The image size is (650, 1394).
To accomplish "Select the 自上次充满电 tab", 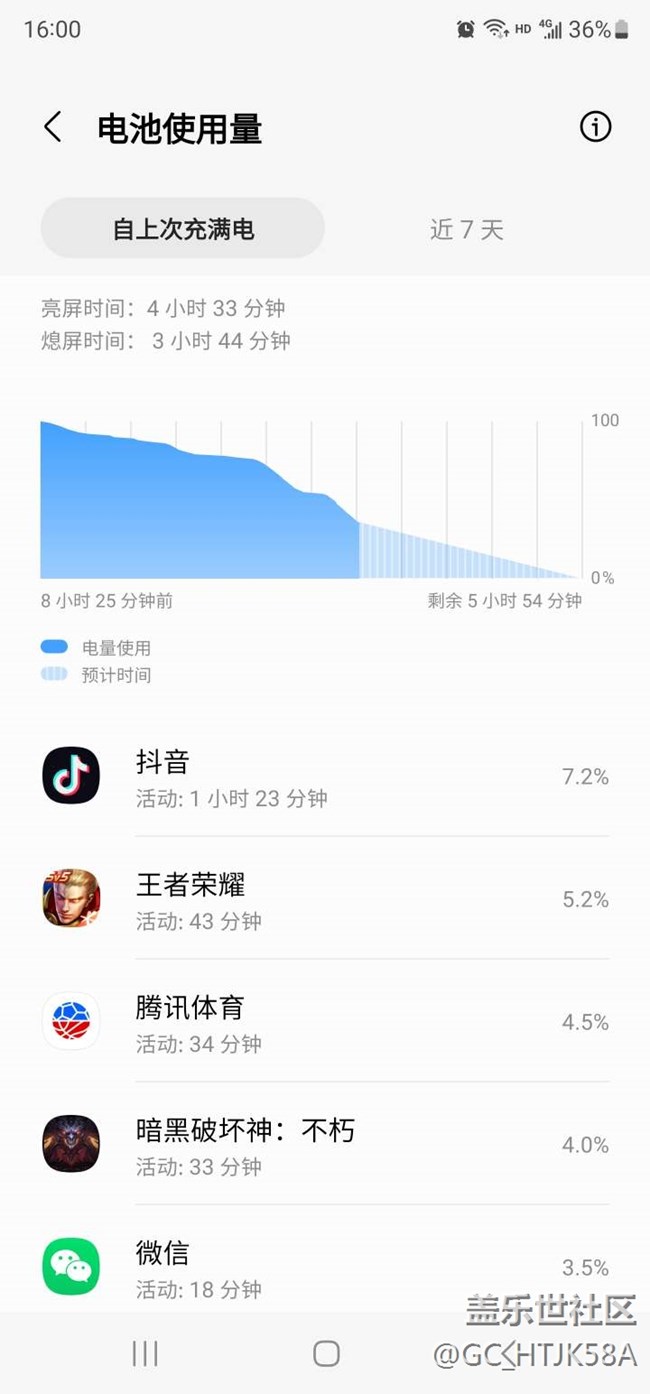I will click(x=183, y=229).
